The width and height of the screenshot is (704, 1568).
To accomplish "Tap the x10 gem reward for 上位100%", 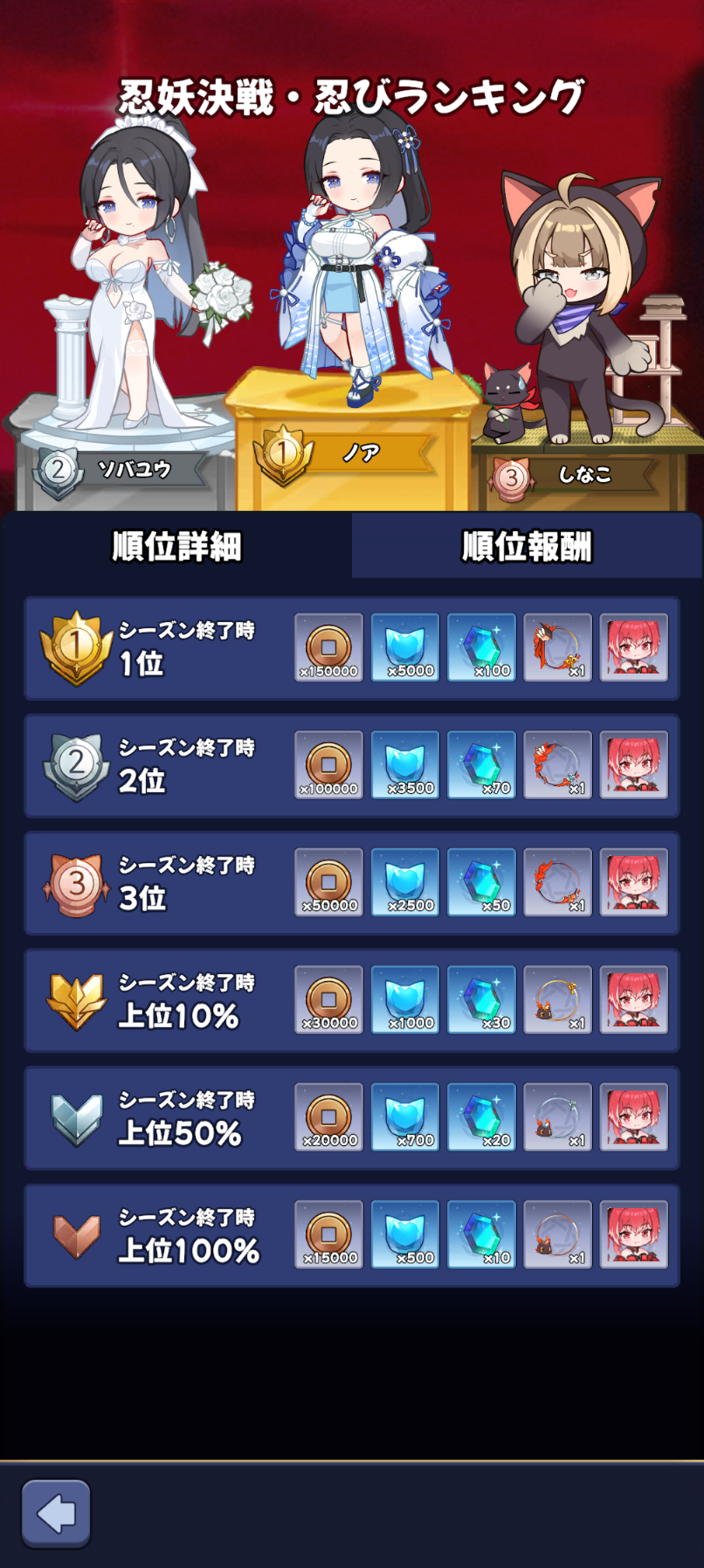I will [481, 1234].
